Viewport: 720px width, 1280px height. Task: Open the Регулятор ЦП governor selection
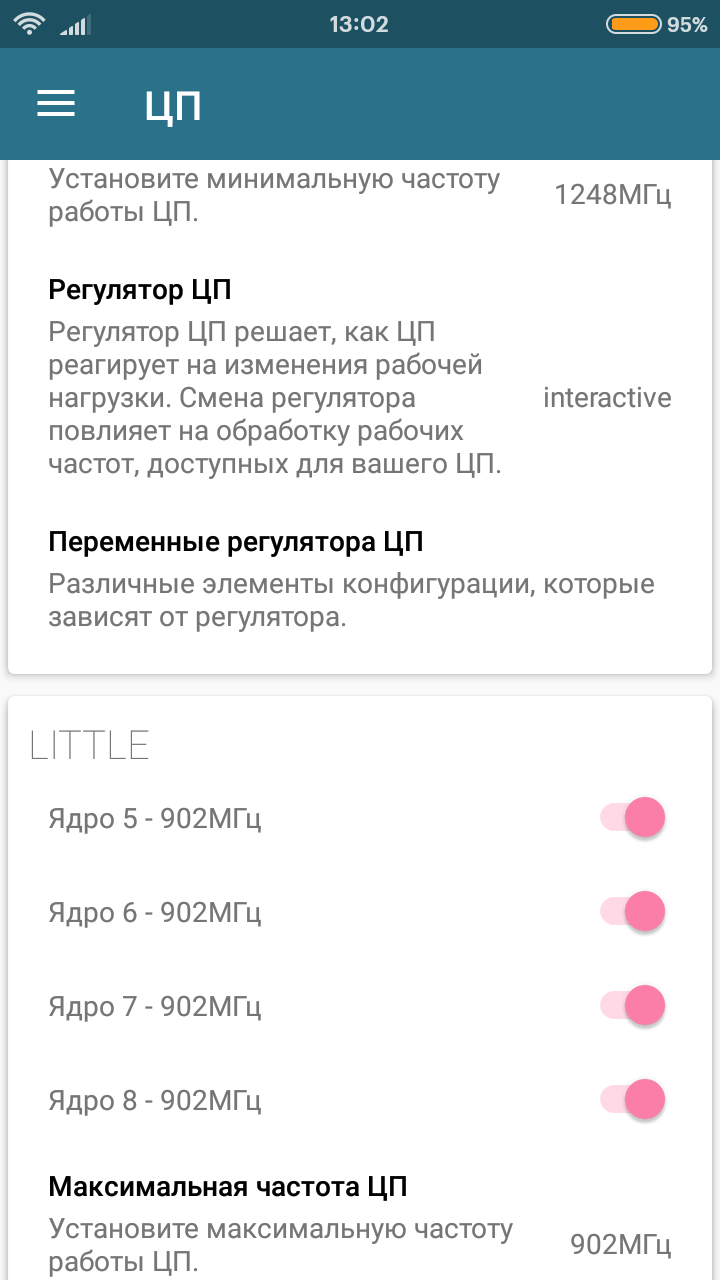pyautogui.click(x=360, y=377)
